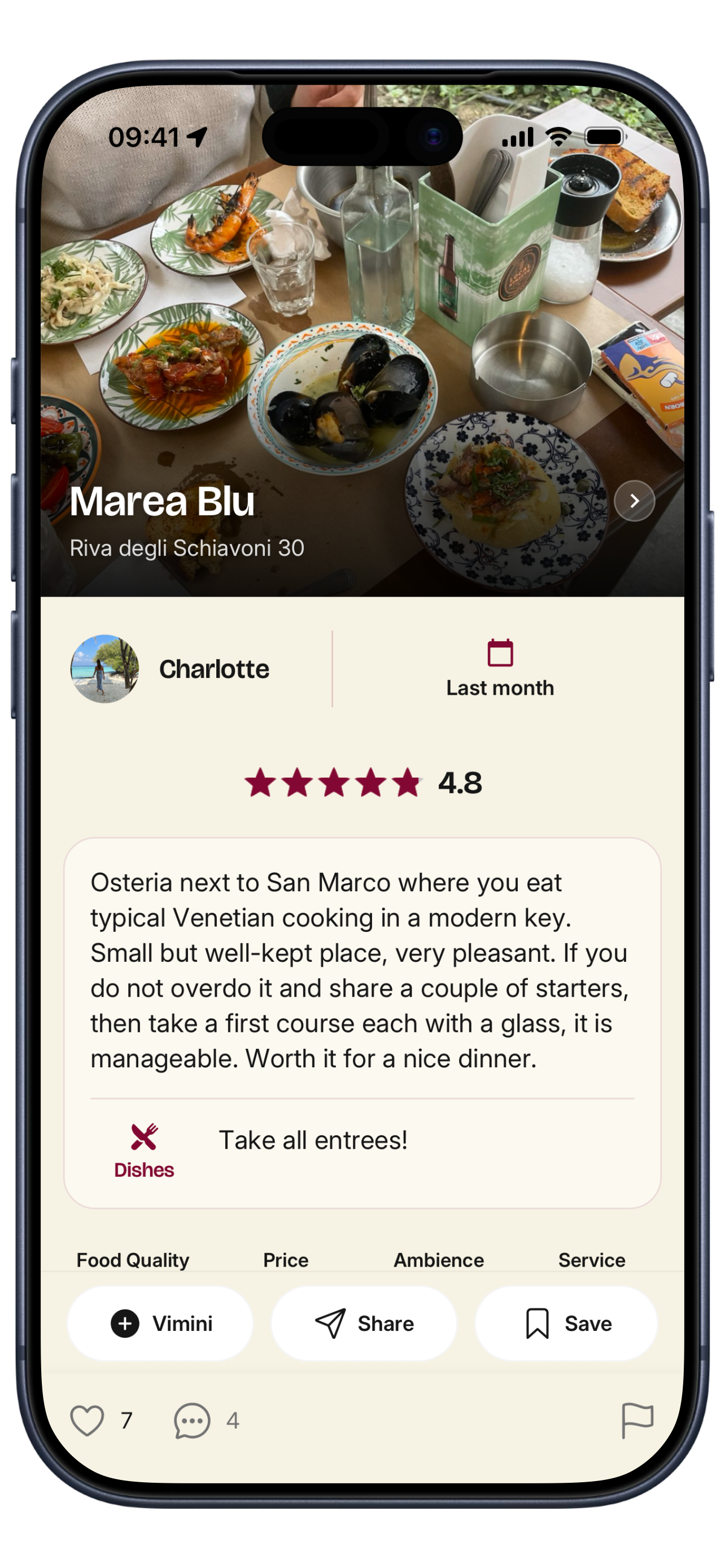Screen dimensions: 725x1568
Task: Open the Marea Blu restaurant arrow
Action: point(634,500)
